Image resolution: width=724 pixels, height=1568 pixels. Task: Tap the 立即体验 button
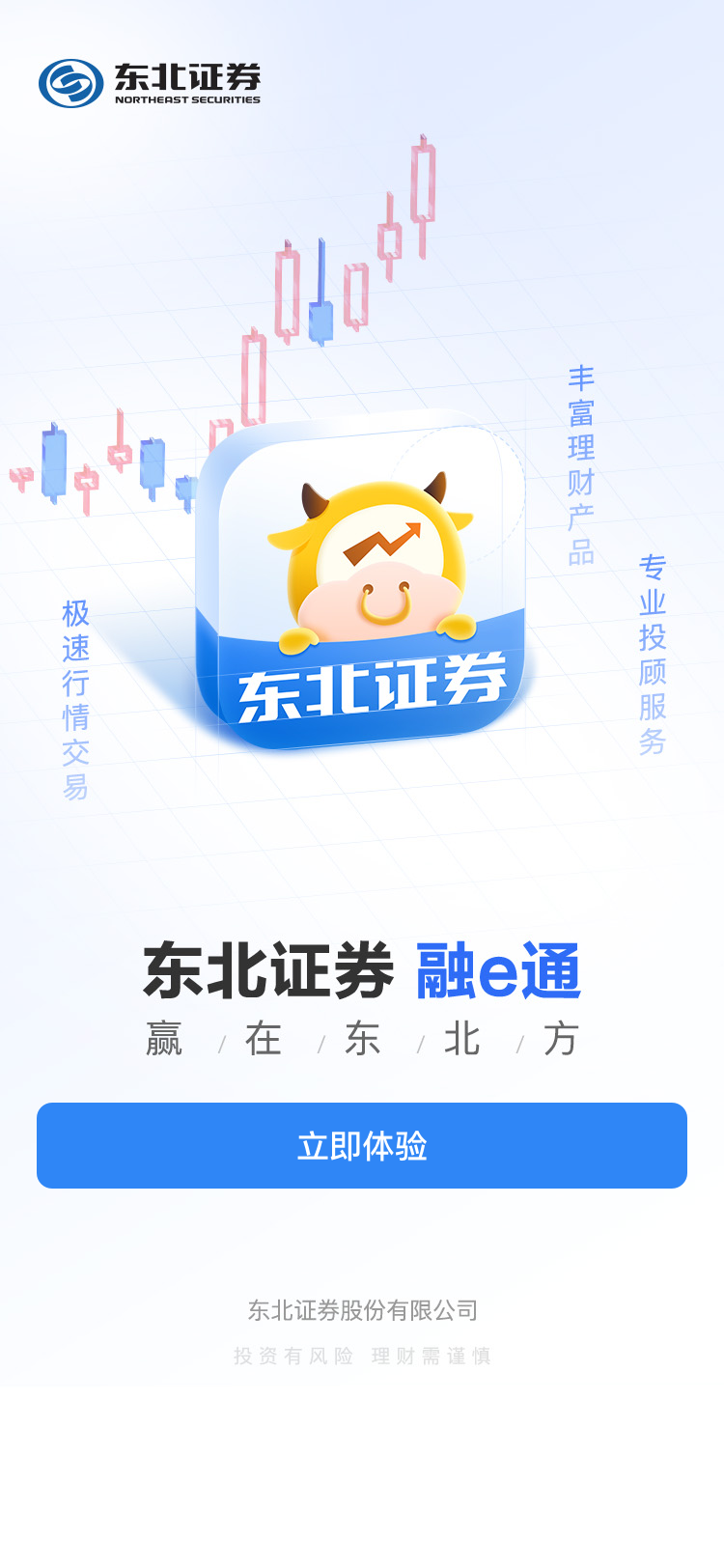(x=362, y=1145)
